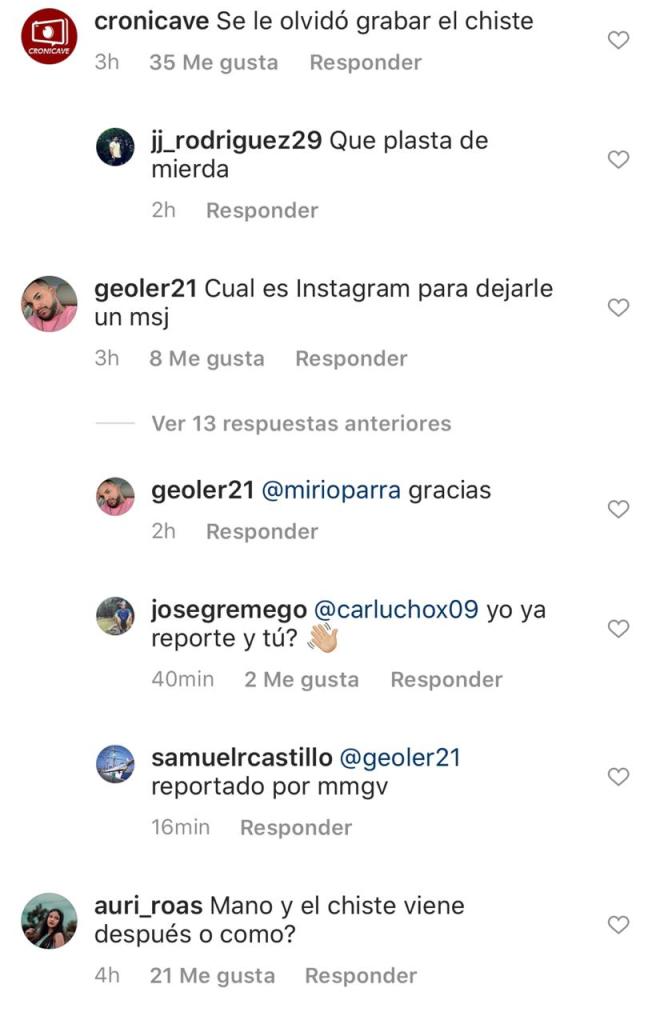This screenshot has width=668, height=1024.
Task: Open the josegremego username
Action: tap(229, 610)
